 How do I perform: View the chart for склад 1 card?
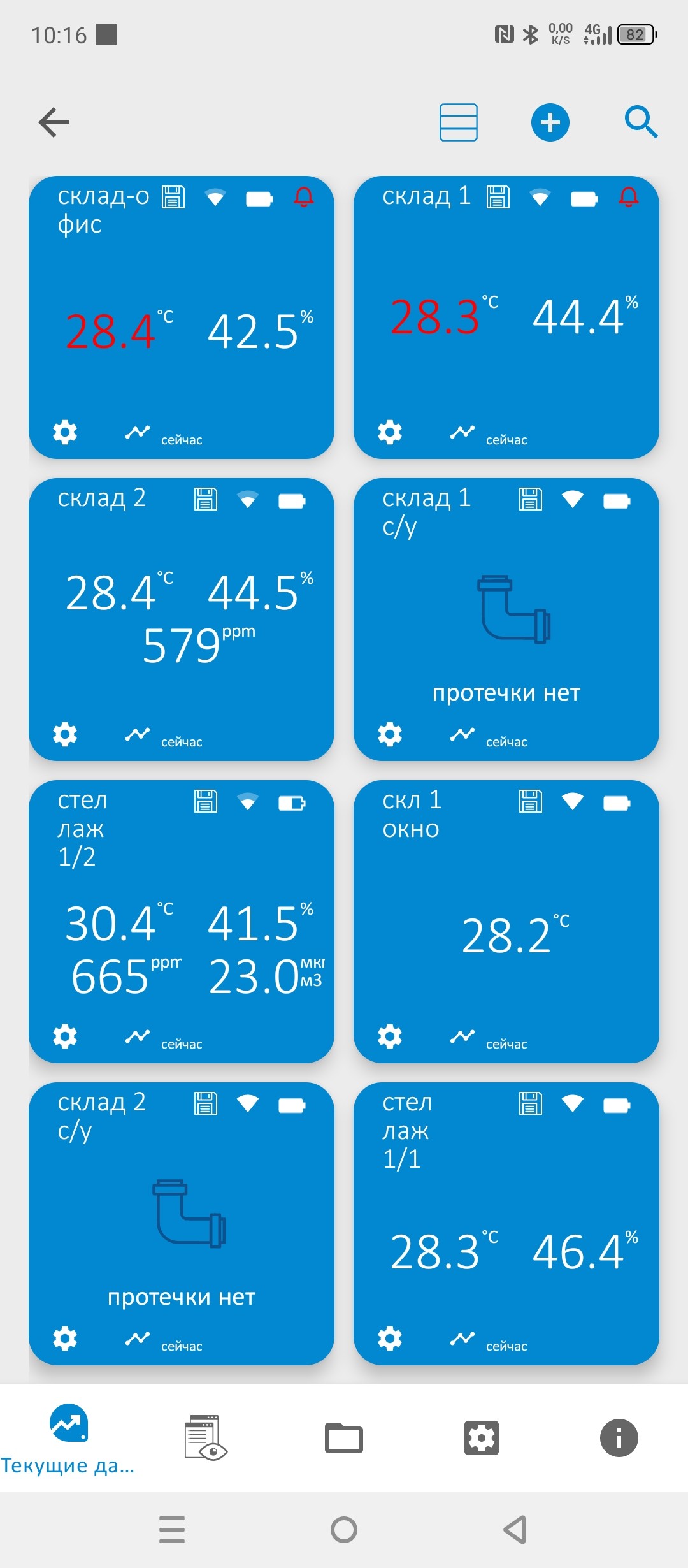(462, 432)
